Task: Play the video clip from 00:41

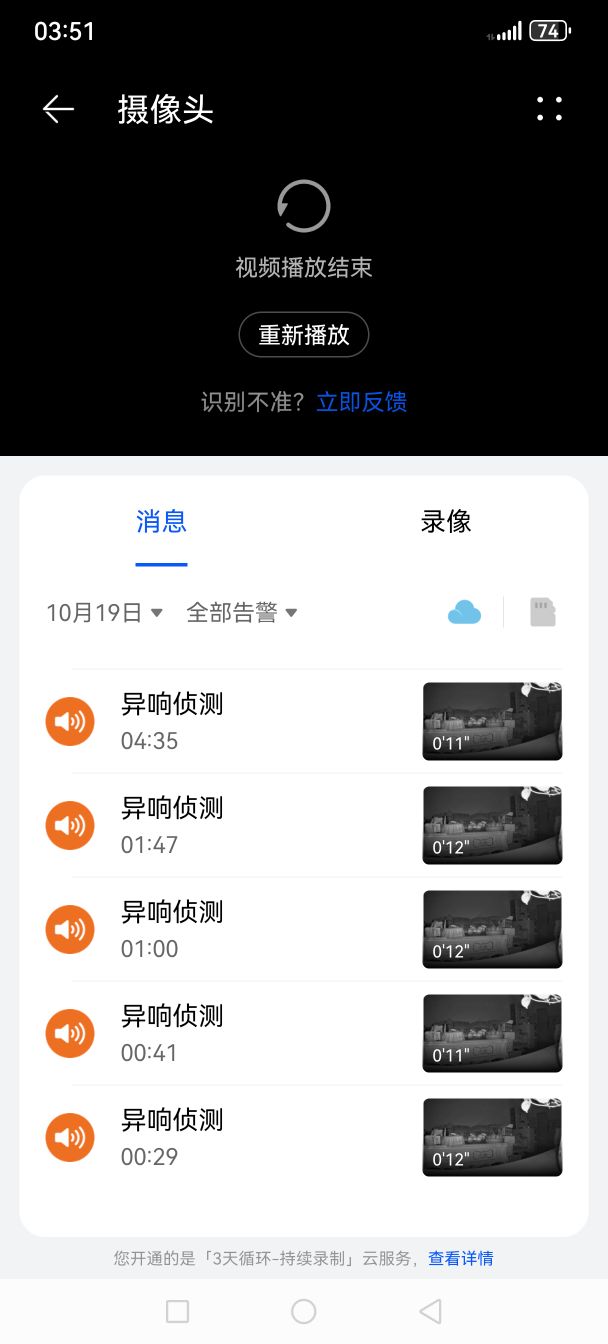Action: tap(492, 1033)
